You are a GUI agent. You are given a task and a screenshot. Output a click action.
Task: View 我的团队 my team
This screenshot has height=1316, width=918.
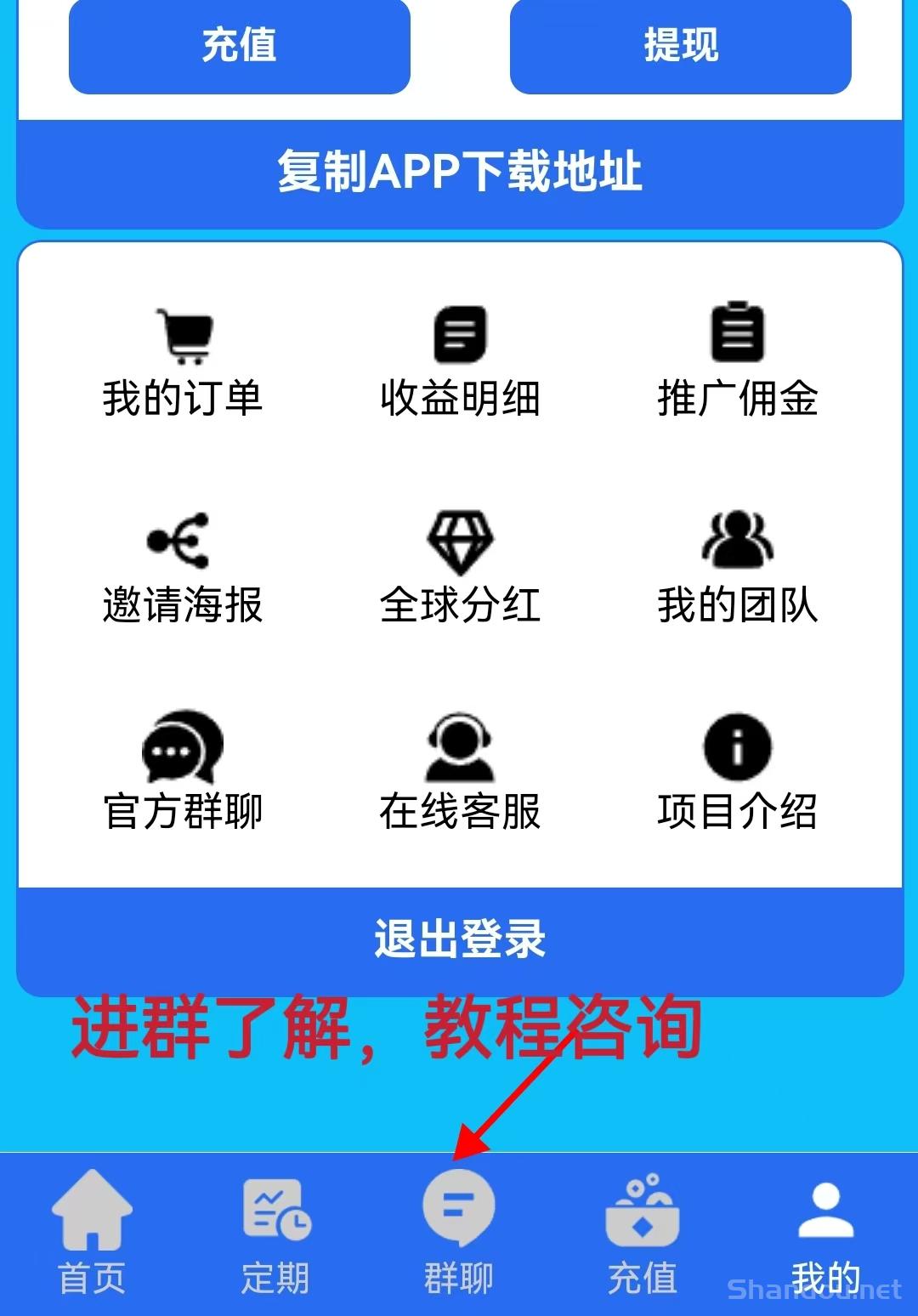(737, 570)
